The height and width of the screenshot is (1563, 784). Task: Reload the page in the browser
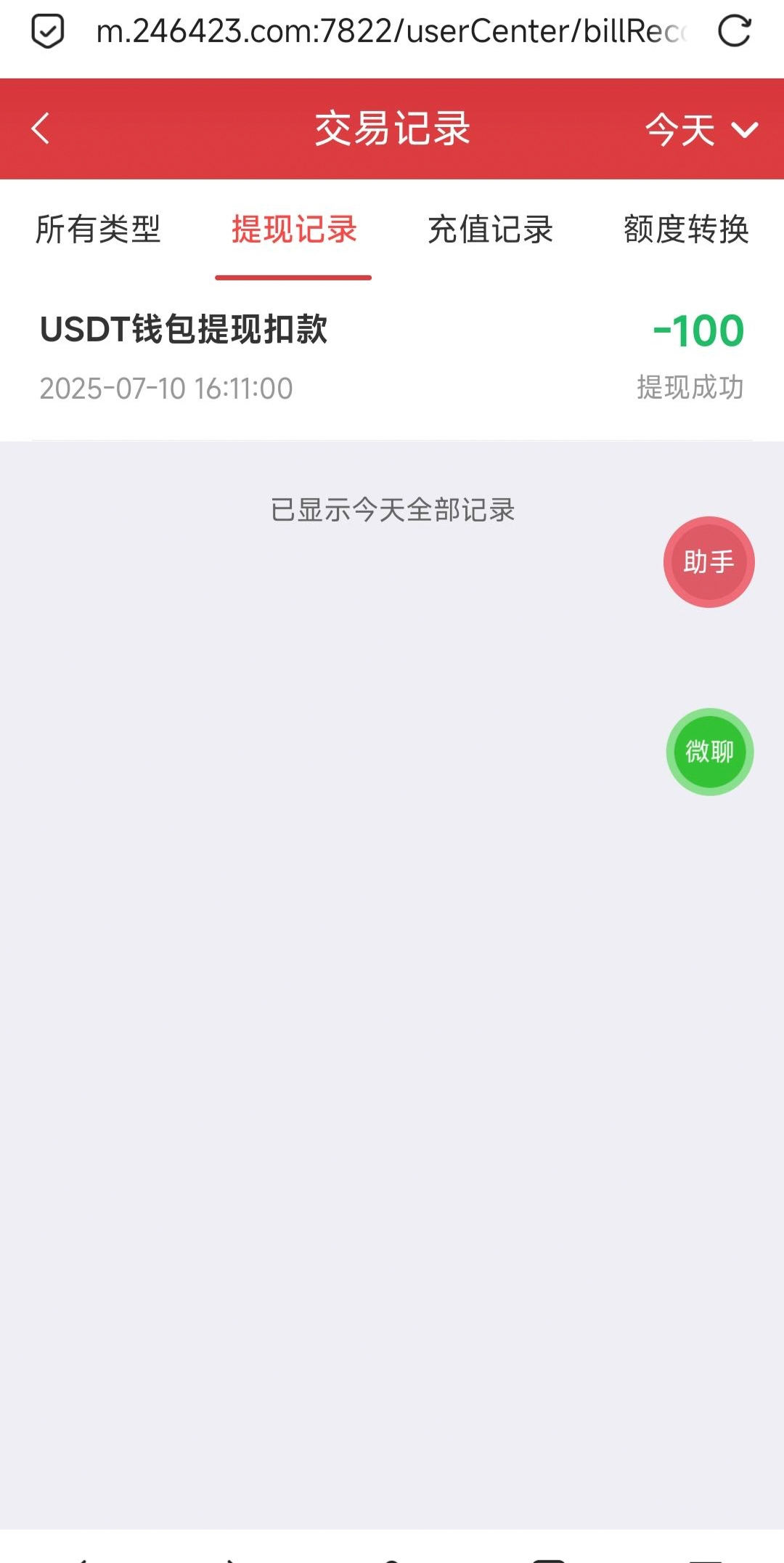[x=734, y=31]
